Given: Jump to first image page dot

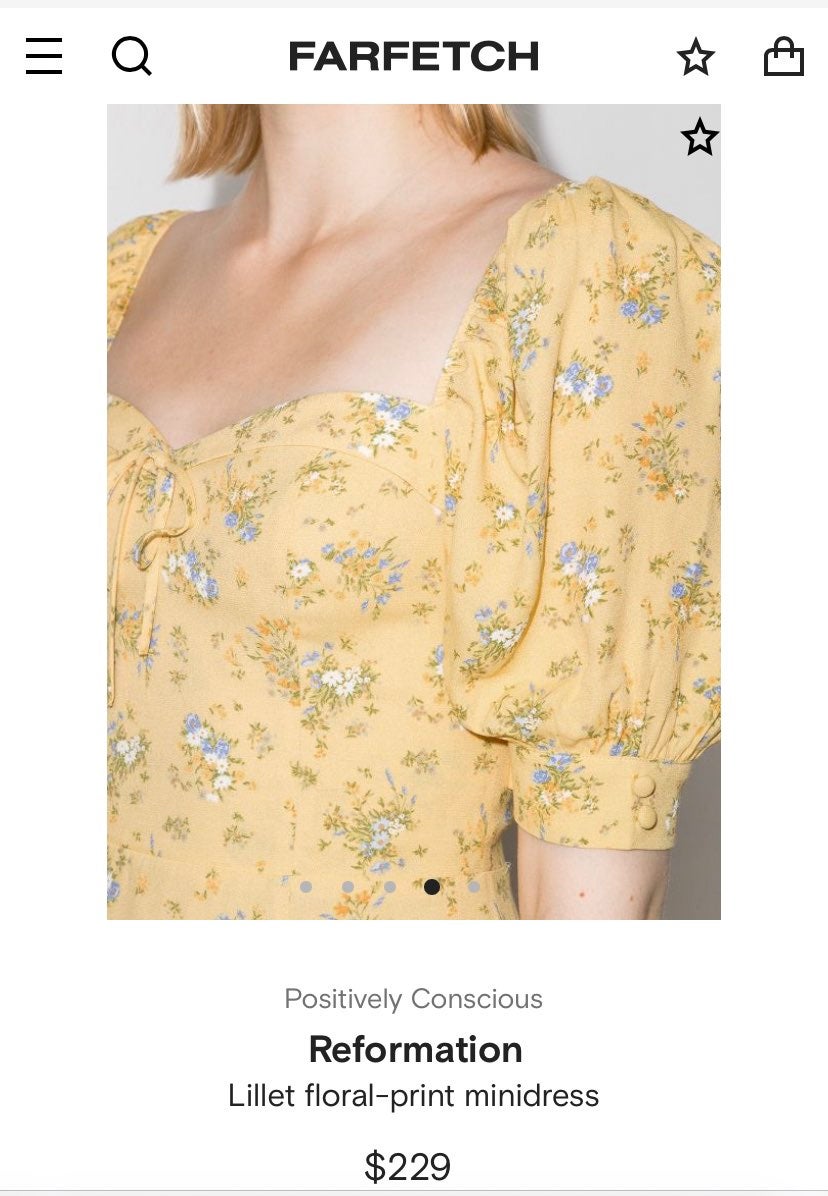Looking at the screenshot, I should click(306, 887).
